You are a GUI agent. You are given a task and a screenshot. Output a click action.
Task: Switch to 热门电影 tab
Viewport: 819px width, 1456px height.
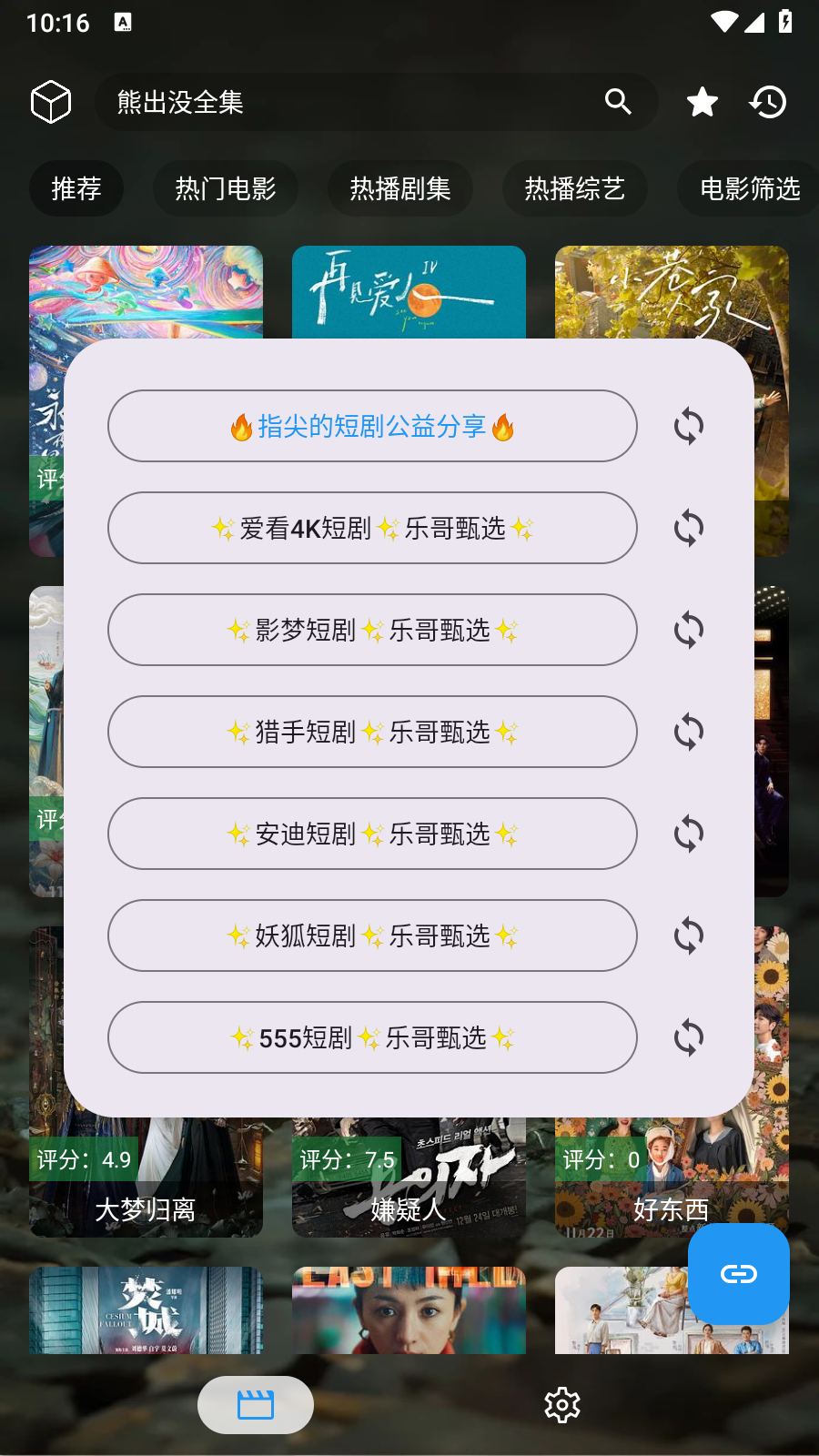point(226,189)
